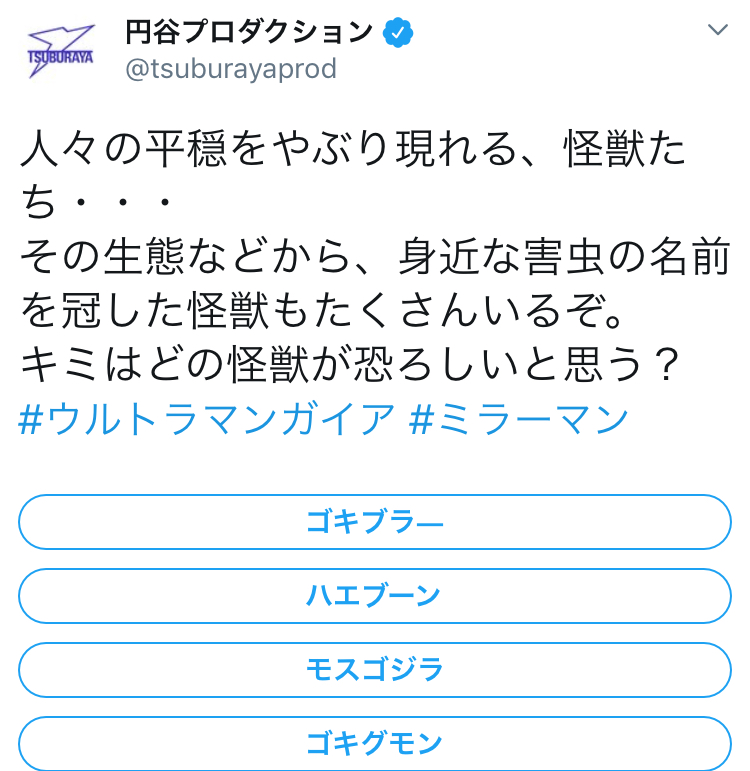
Task: Open the @tsuburayaprod account name
Action: [231, 68]
